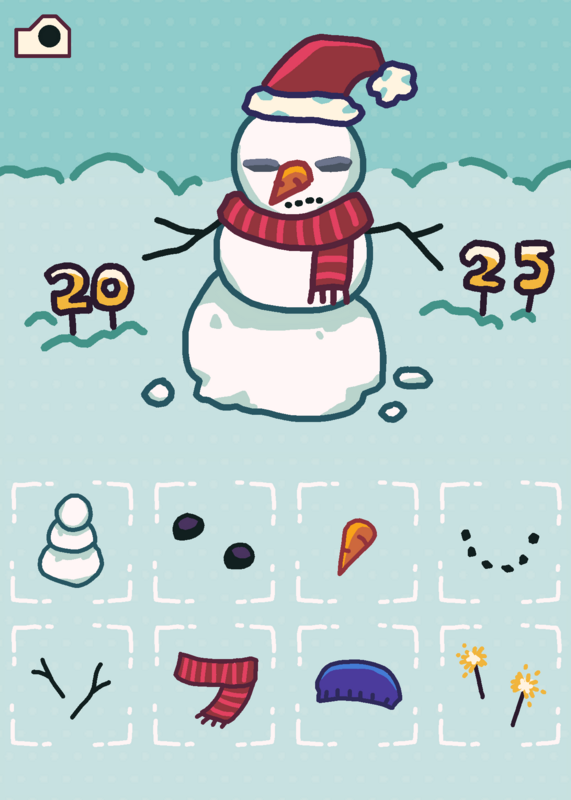Screen dimensions: 571x800
Task: Choose the coal smile mouth
Action: 500,542
